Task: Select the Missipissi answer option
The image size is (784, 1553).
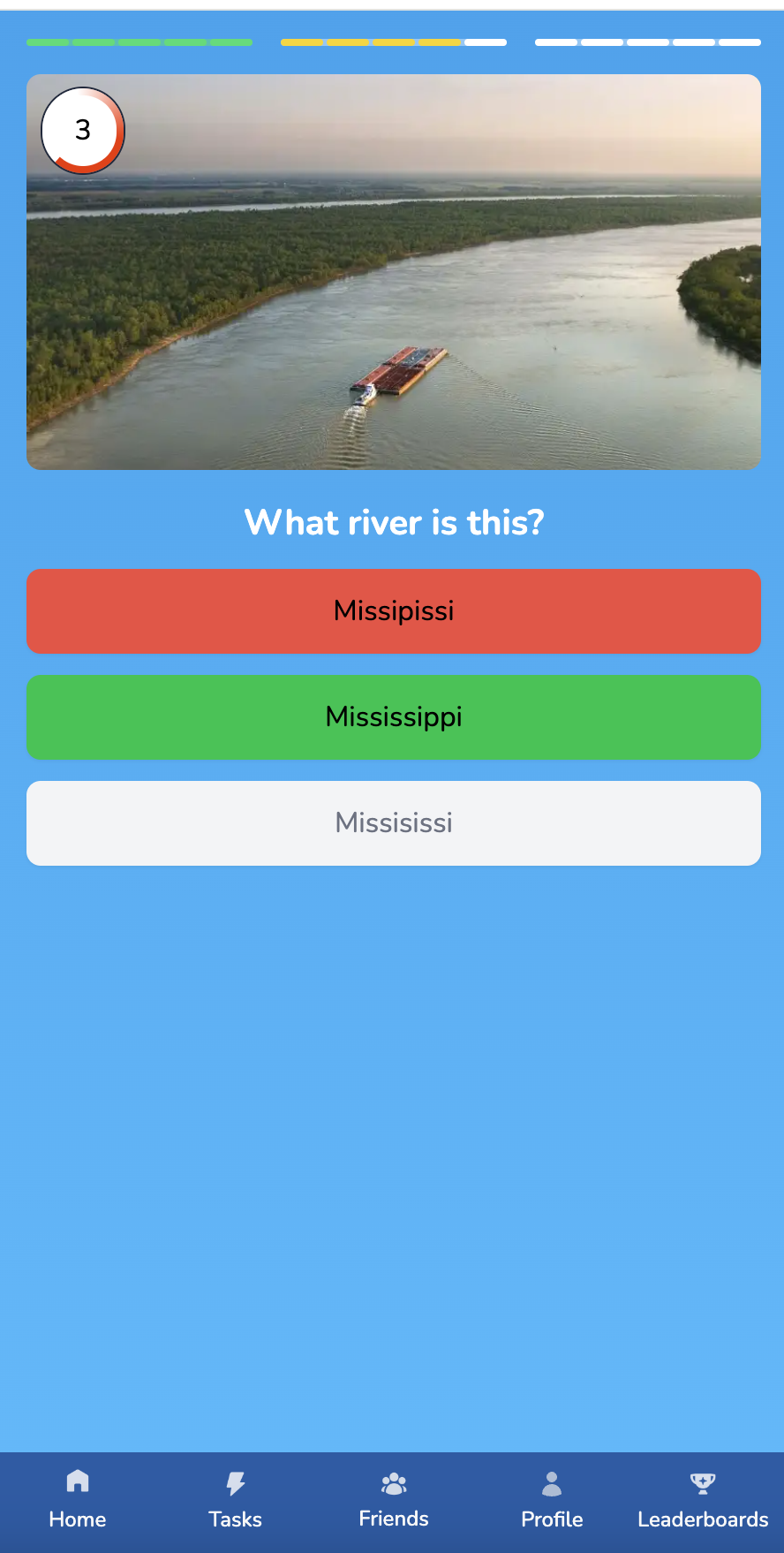Action: pos(393,610)
